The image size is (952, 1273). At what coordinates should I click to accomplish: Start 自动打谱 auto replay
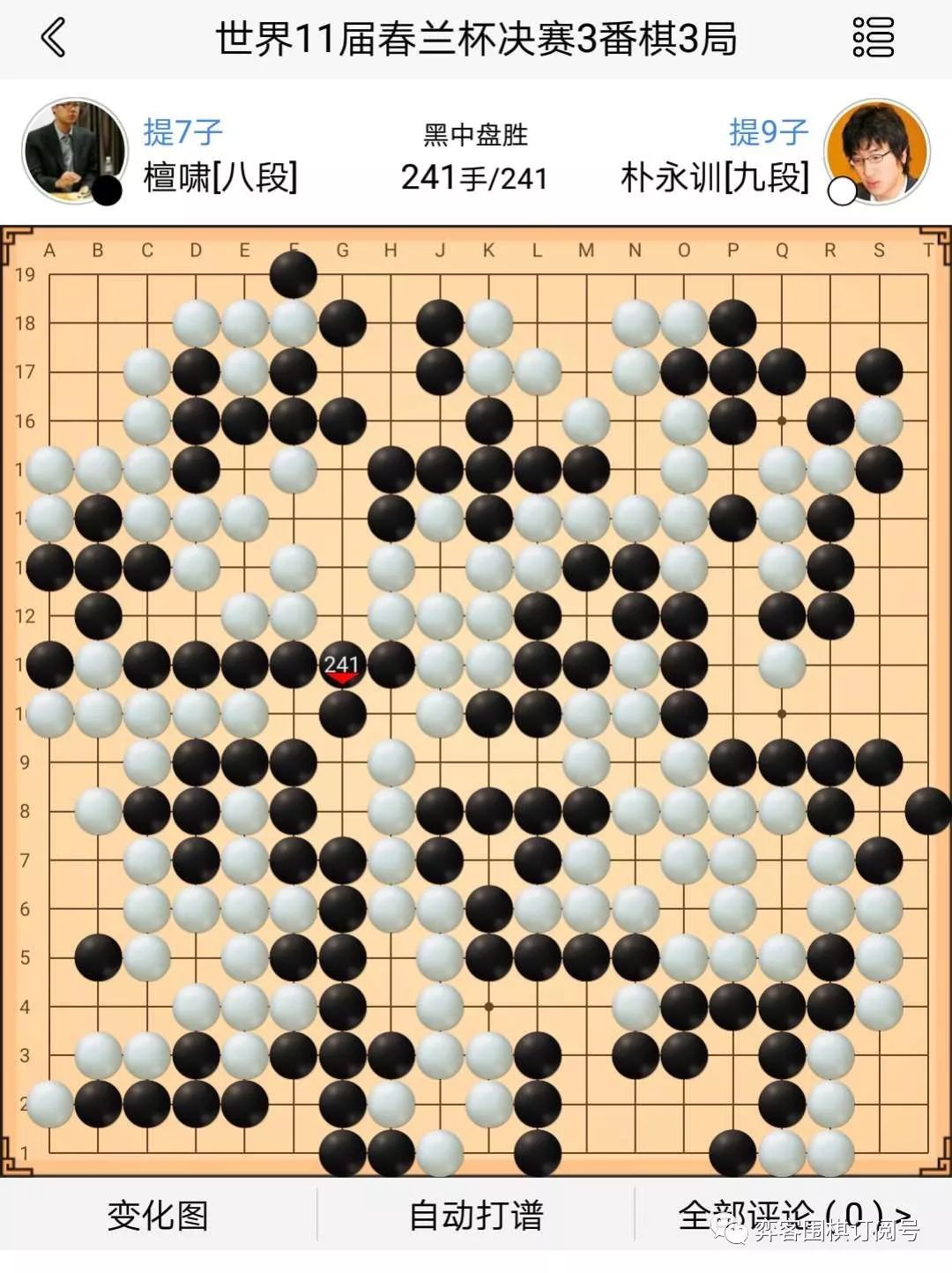click(476, 1216)
